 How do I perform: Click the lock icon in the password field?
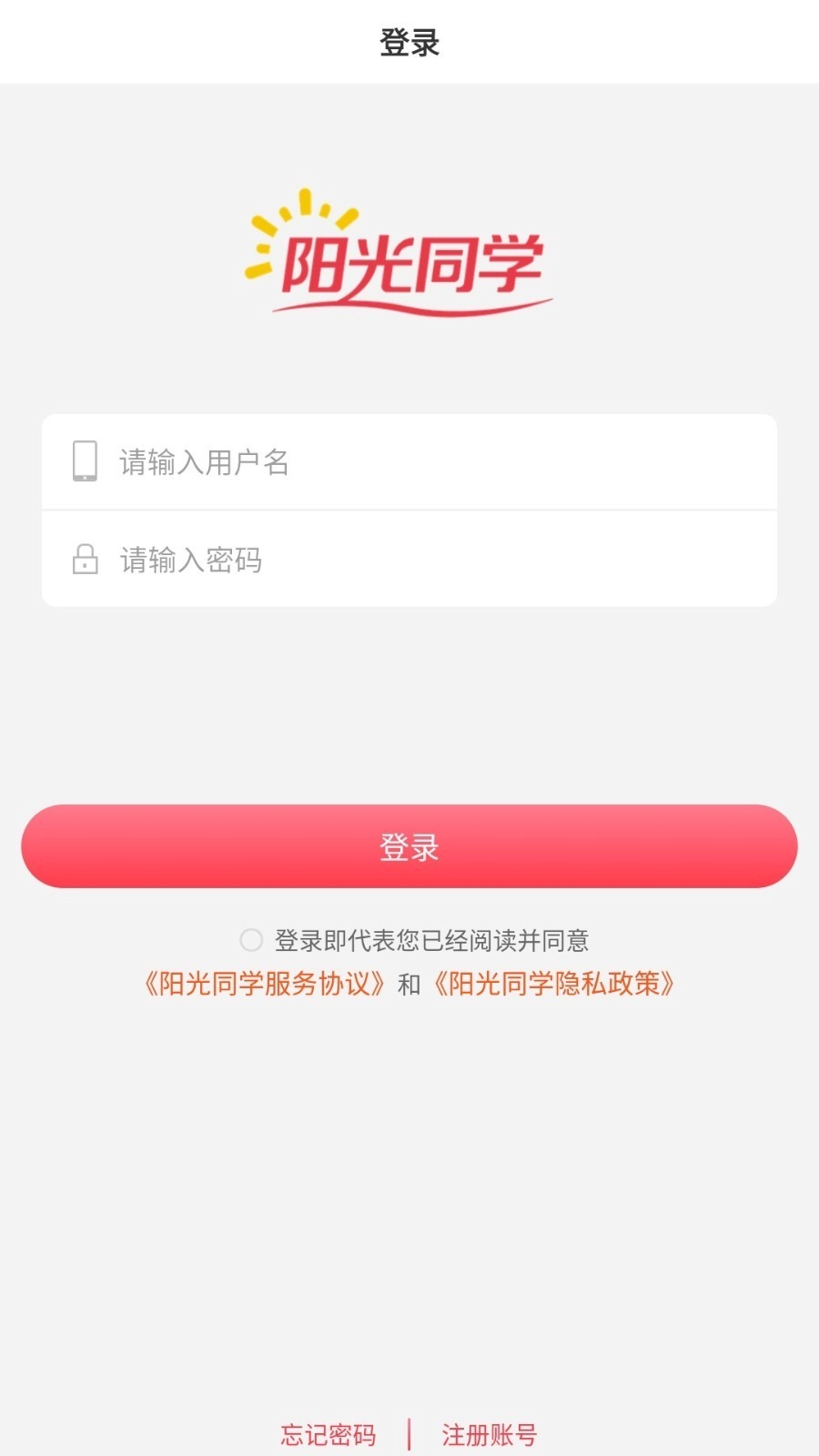point(85,560)
